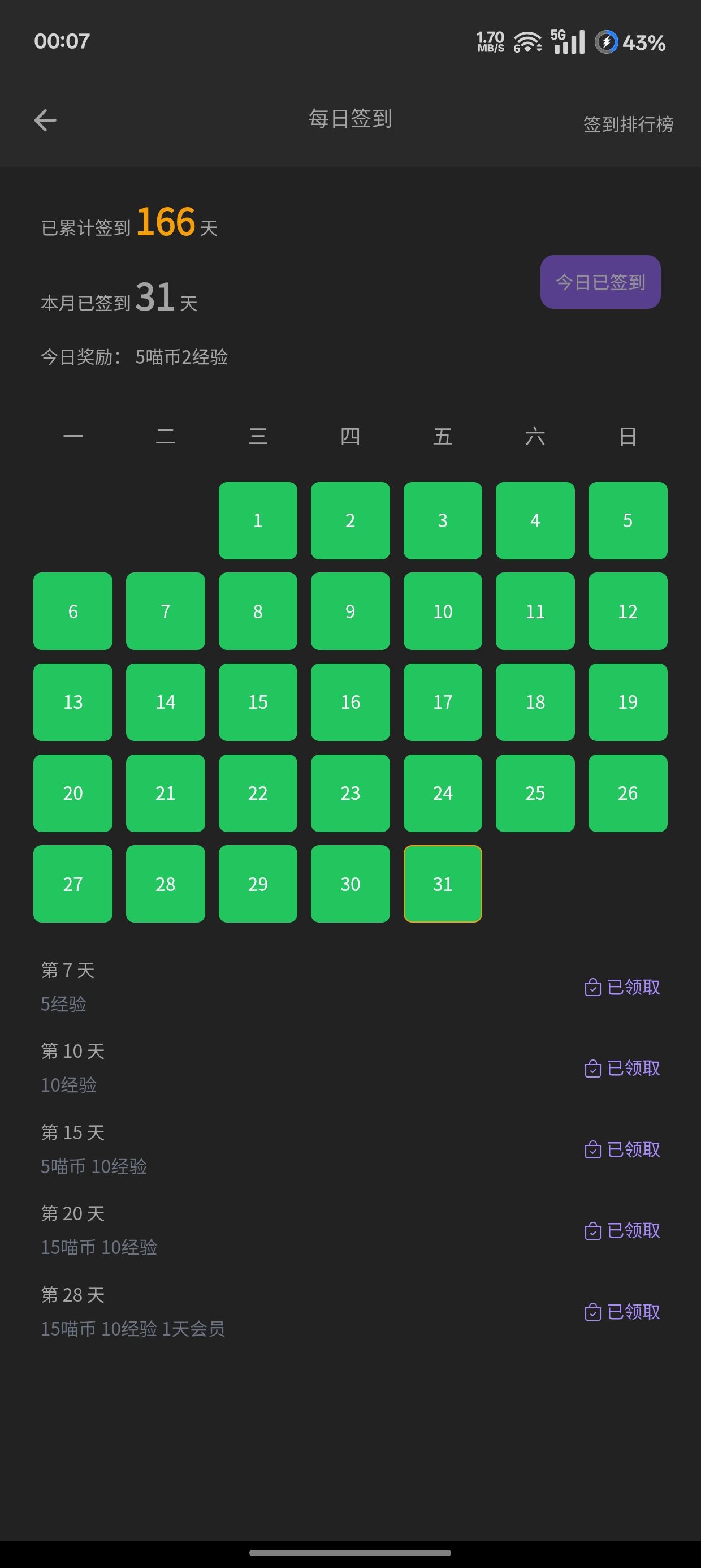Screen dimensions: 701x1568
Task: Tap 已领取 for the 第 7 天 reward
Action: [x=622, y=987]
